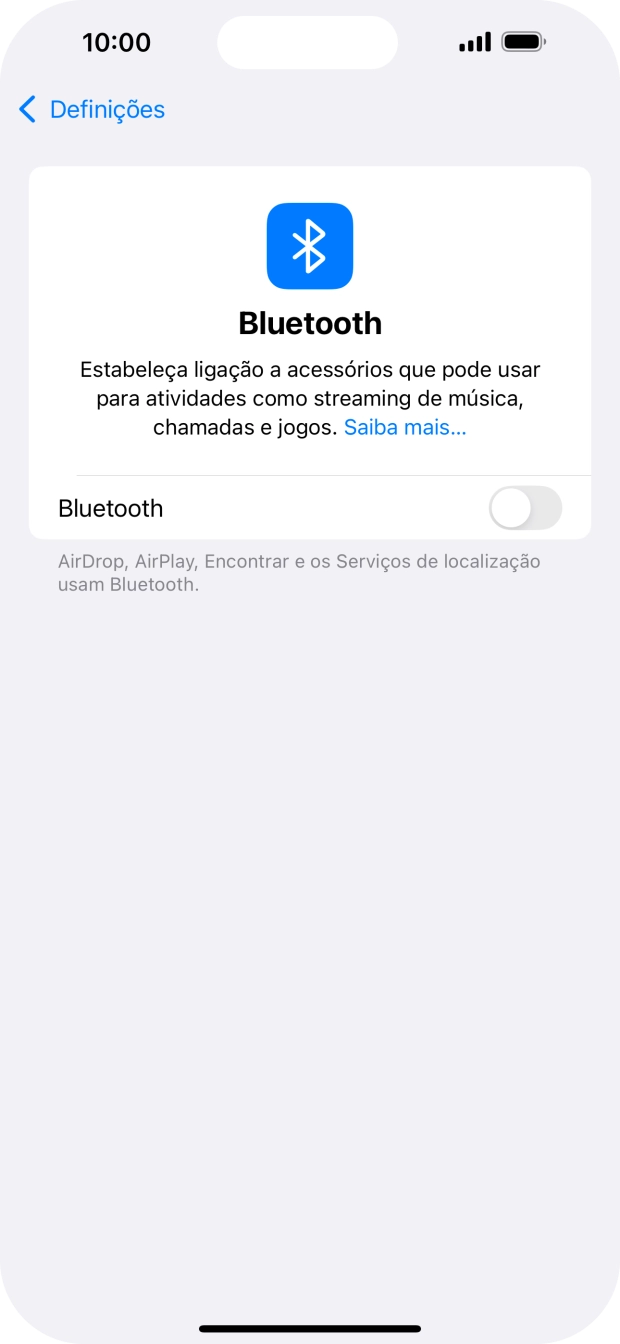The width and height of the screenshot is (620, 1344).
Task: Go back to Definições
Action: point(92,110)
